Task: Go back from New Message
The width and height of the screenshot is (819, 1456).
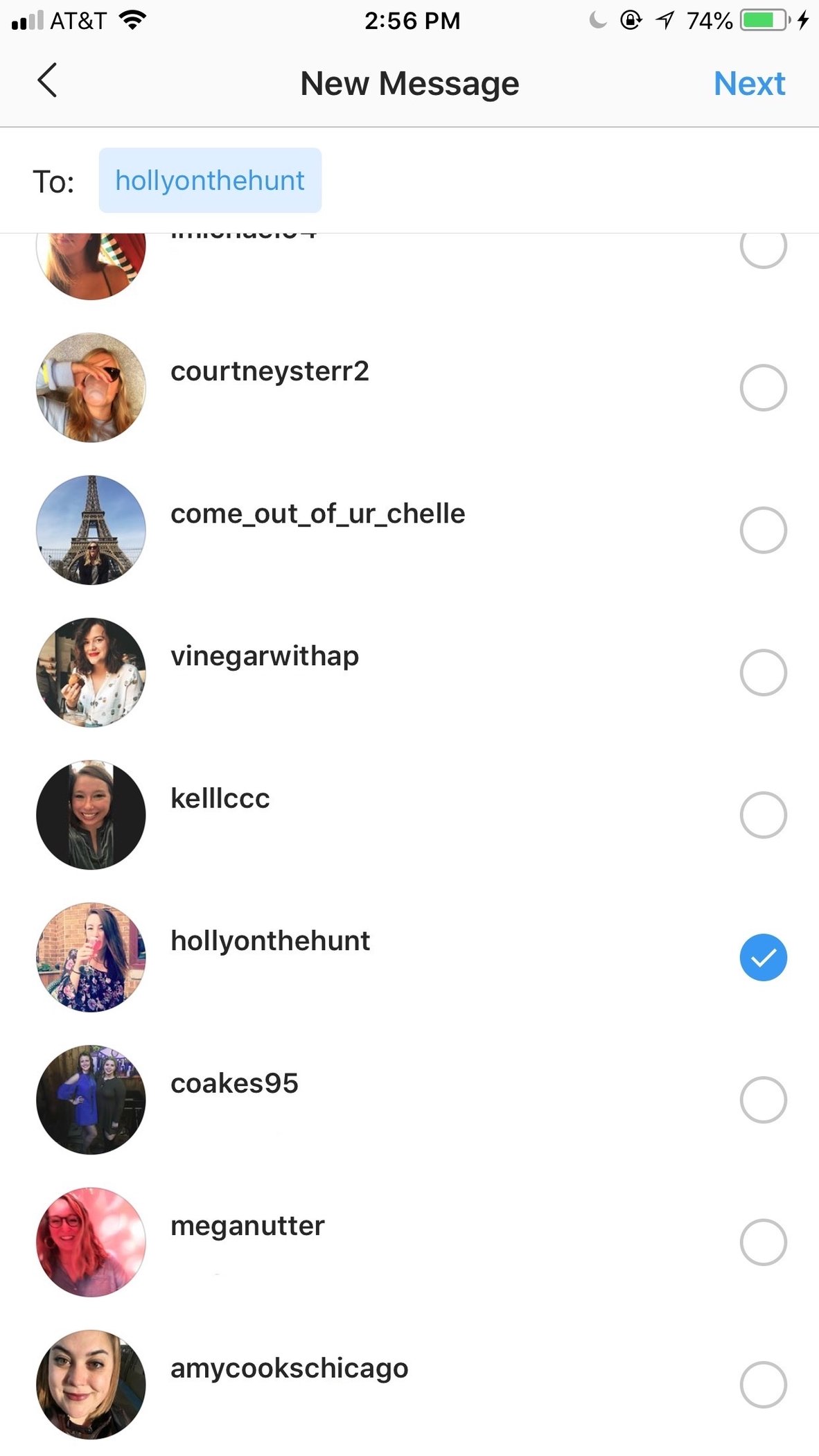Action: click(47, 81)
